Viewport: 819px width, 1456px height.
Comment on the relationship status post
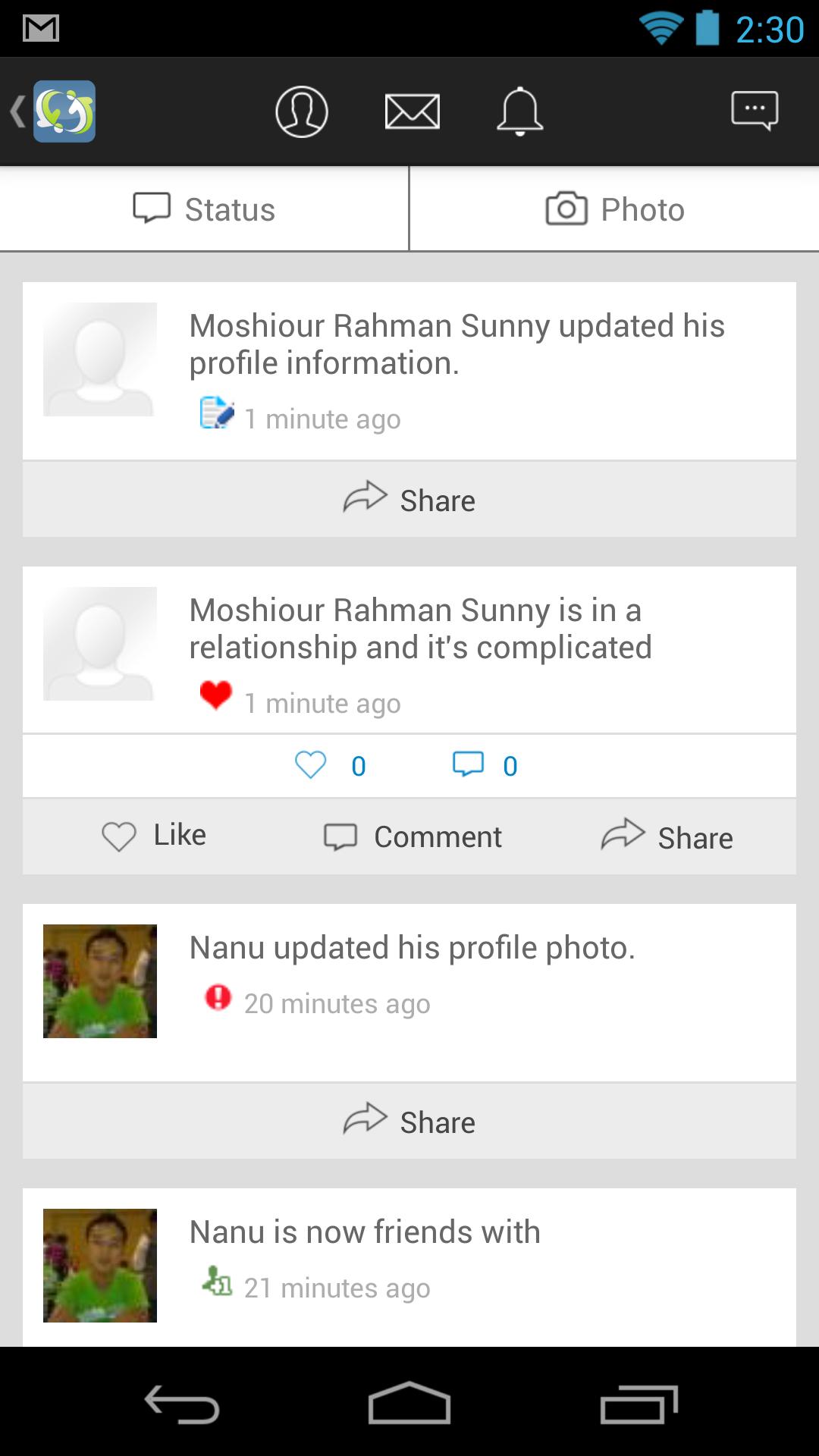(x=413, y=836)
